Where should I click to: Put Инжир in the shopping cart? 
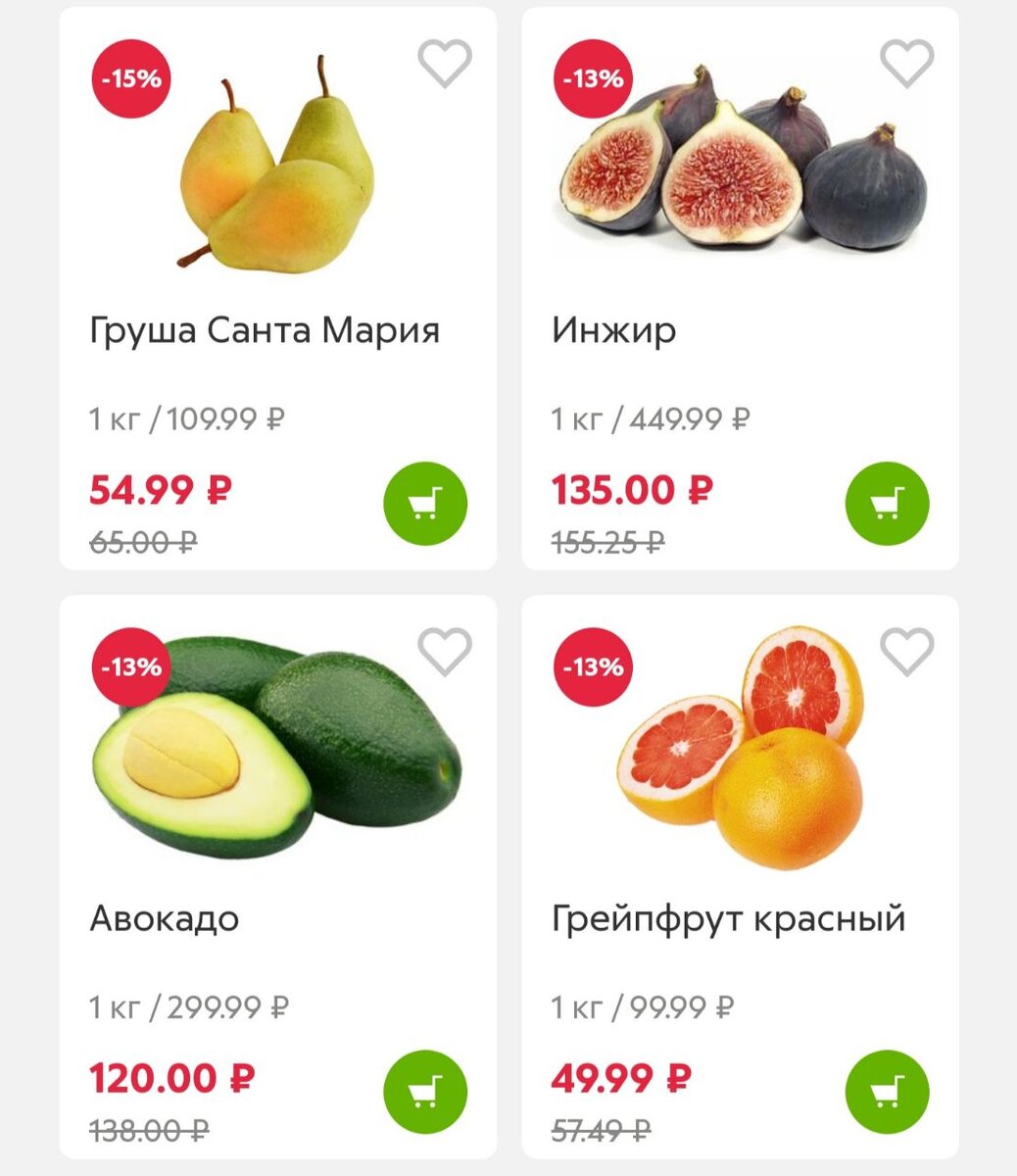click(x=887, y=504)
